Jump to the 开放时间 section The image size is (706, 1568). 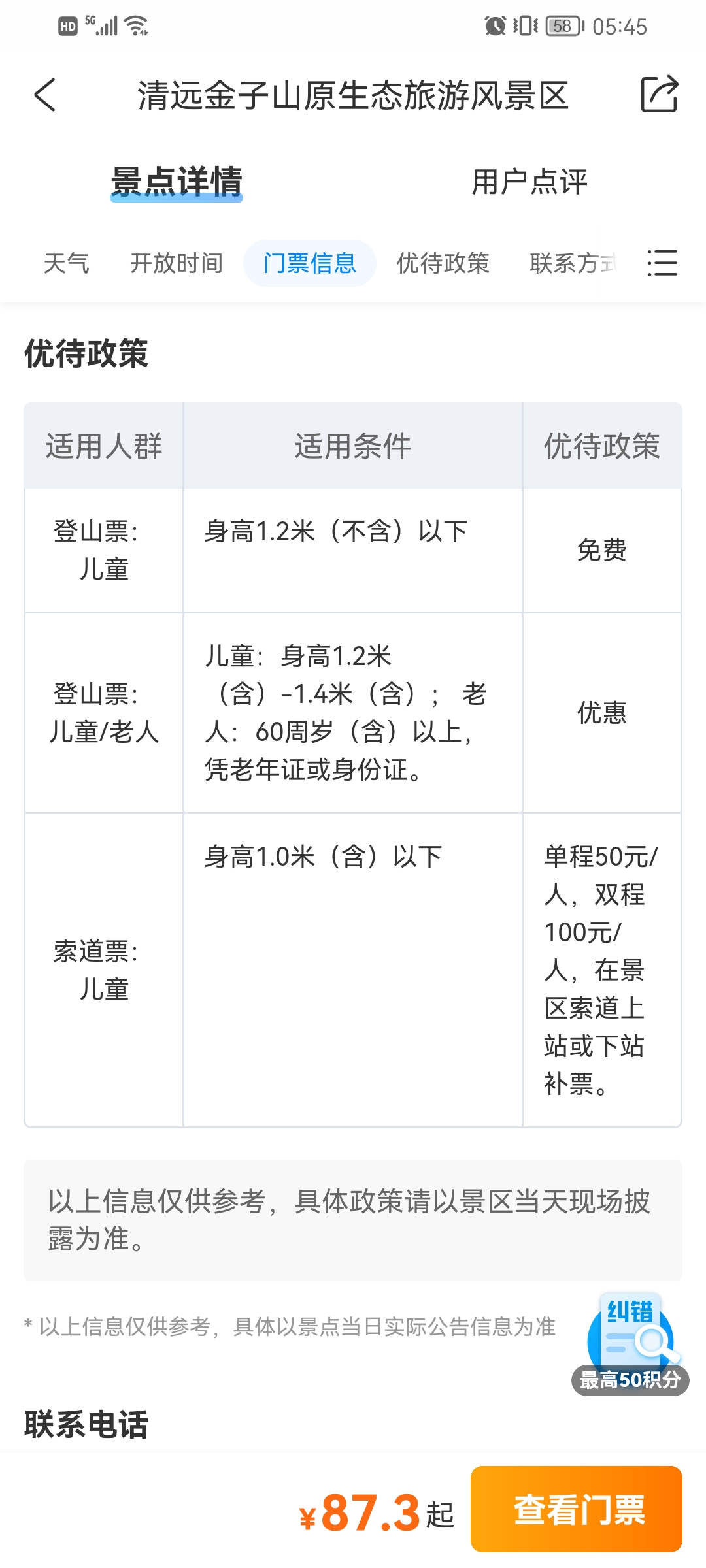[x=176, y=263]
